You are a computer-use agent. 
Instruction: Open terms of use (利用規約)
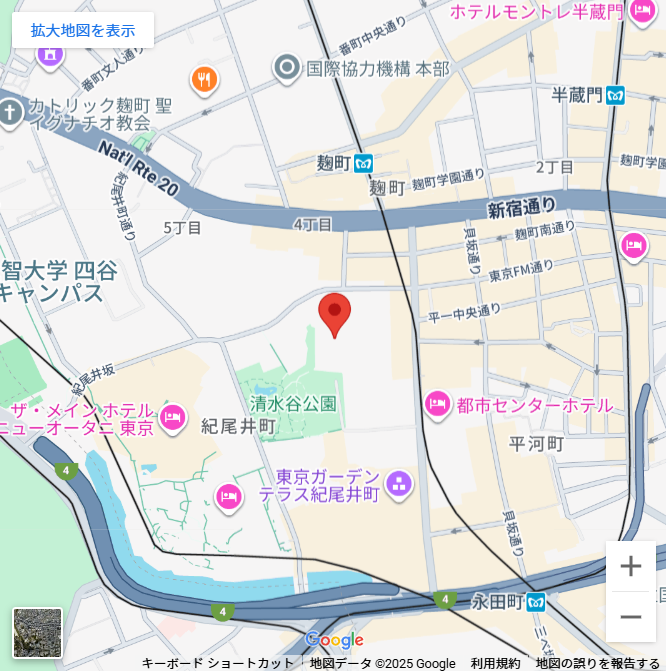click(495, 663)
